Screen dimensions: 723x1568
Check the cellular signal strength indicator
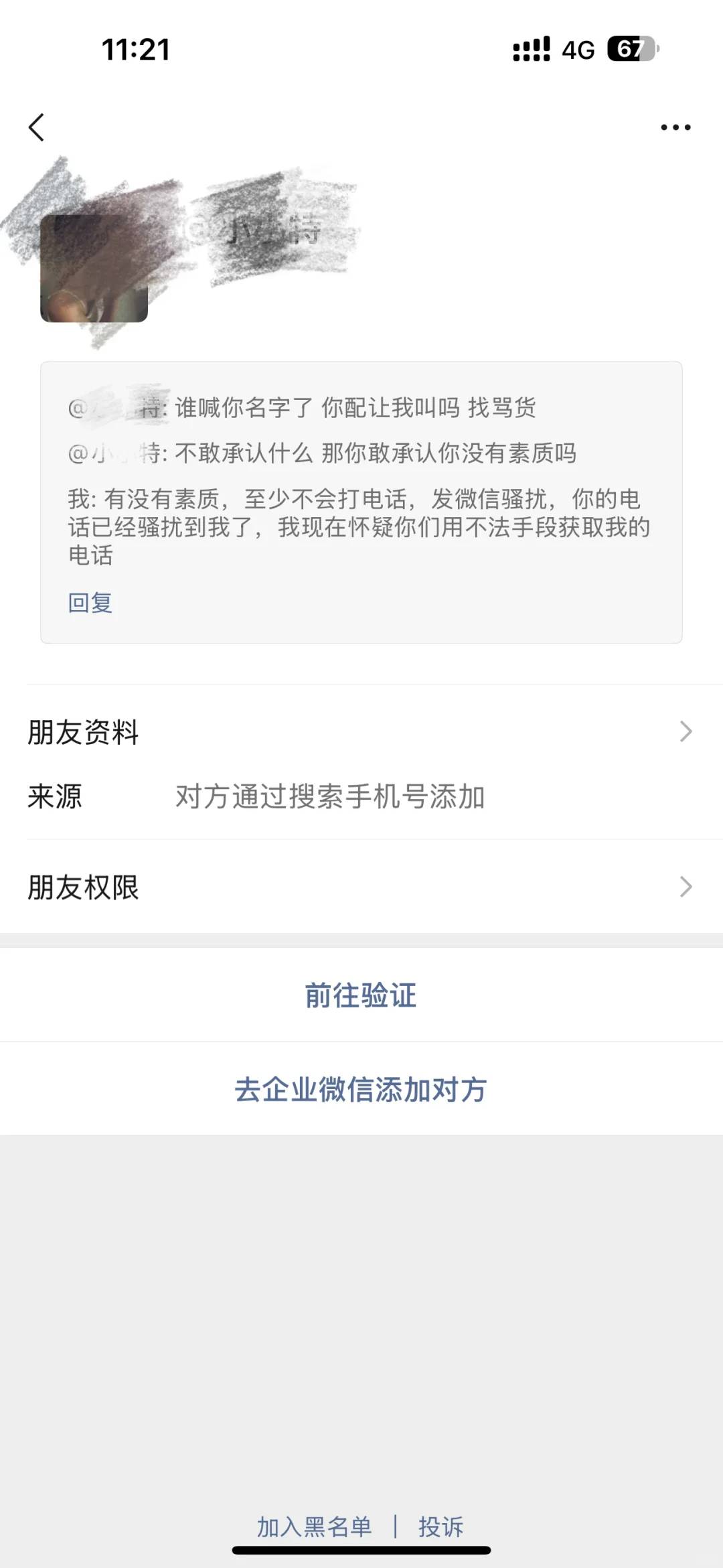click(528, 48)
